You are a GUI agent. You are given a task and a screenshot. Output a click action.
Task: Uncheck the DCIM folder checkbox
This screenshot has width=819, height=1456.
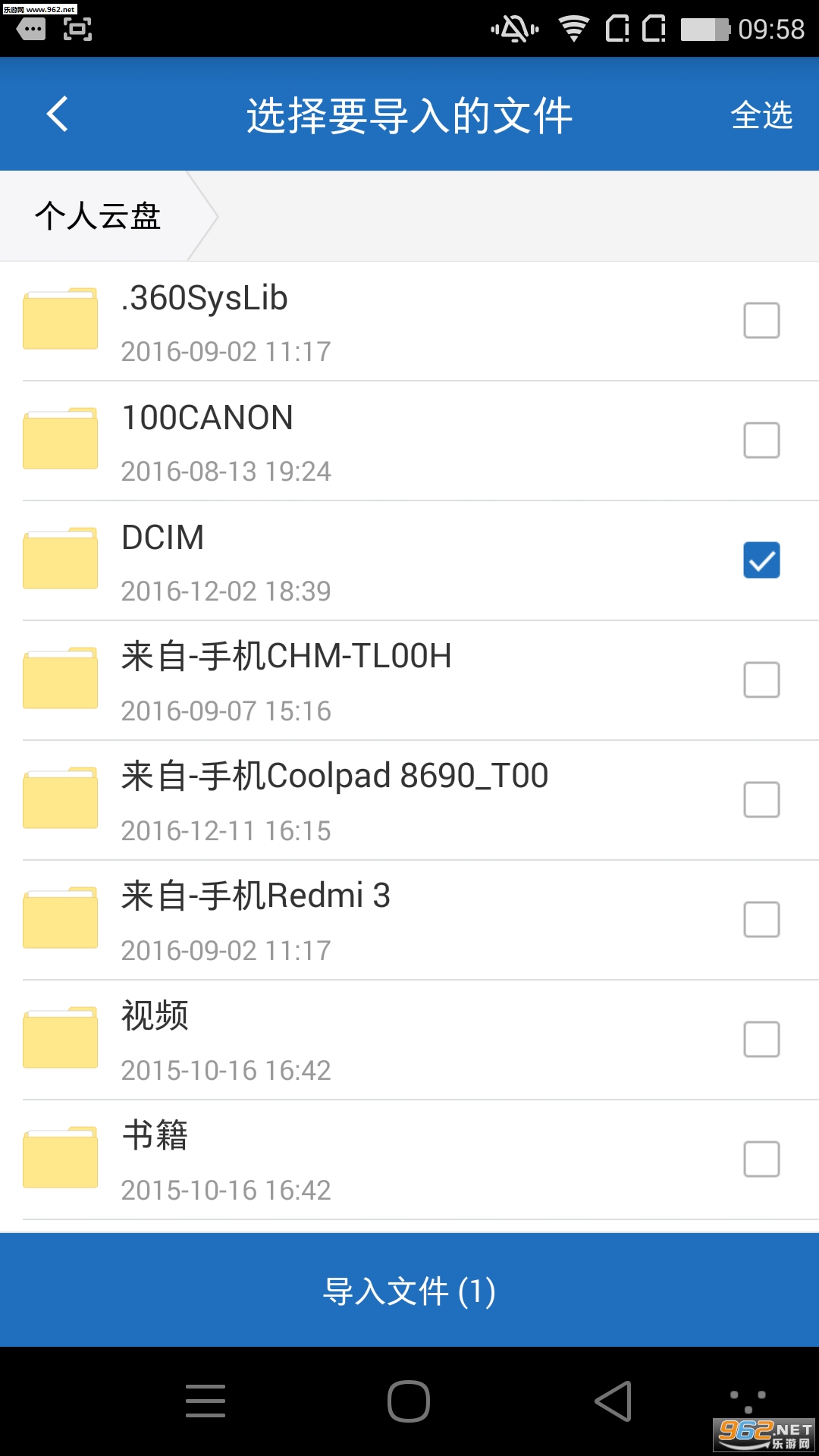point(761,560)
